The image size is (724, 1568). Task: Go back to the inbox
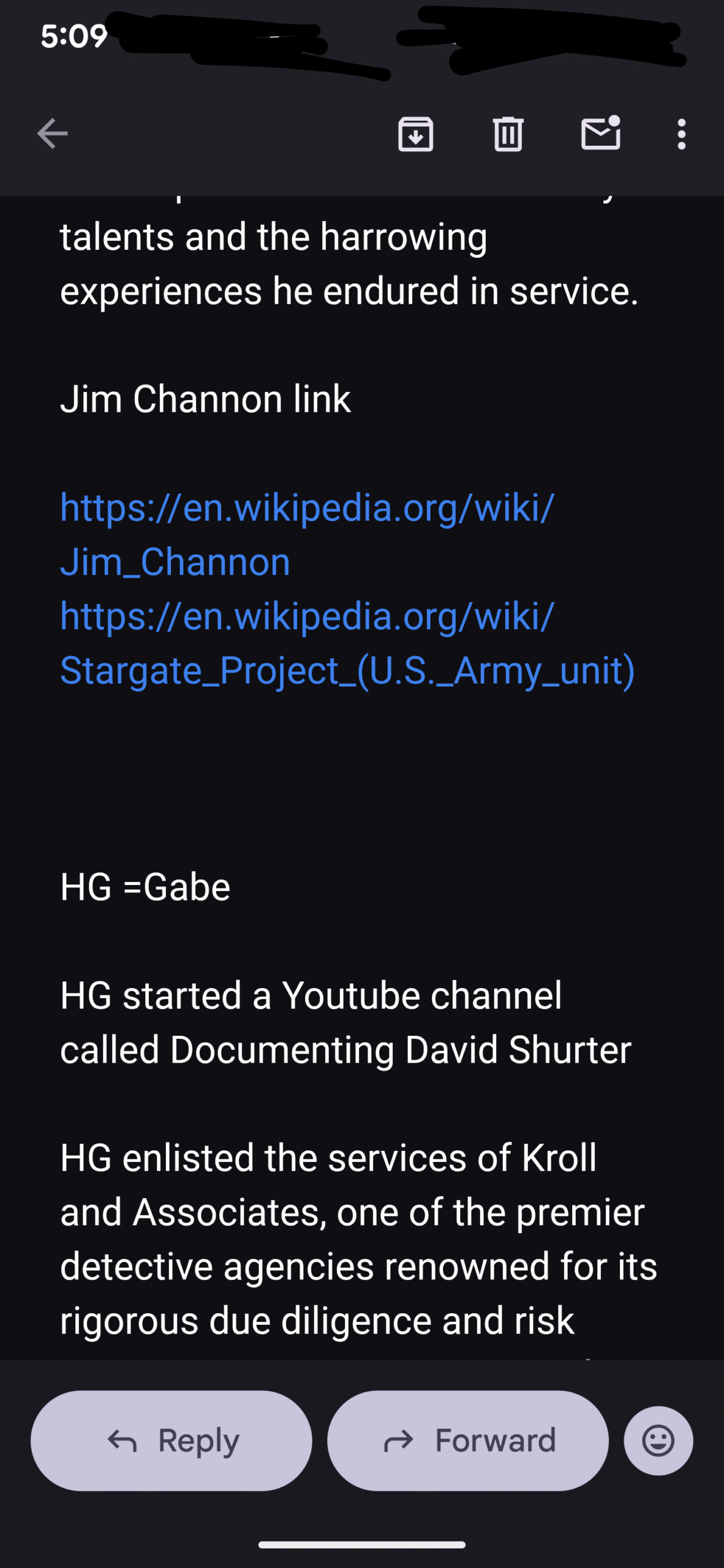tap(52, 134)
